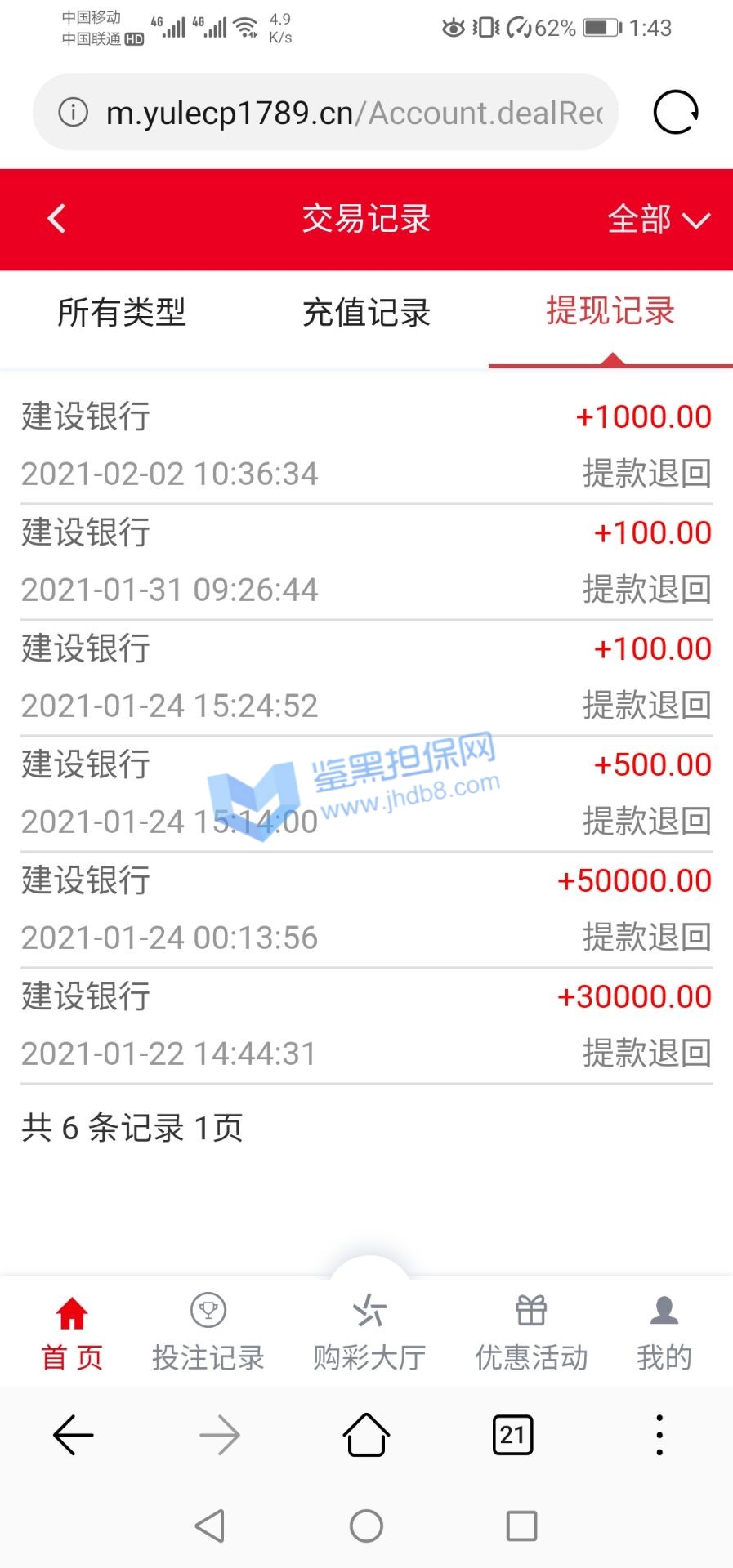Open the browser three-dot overflow menu
Image resolution: width=733 pixels, height=1568 pixels.
[659, 1435]
